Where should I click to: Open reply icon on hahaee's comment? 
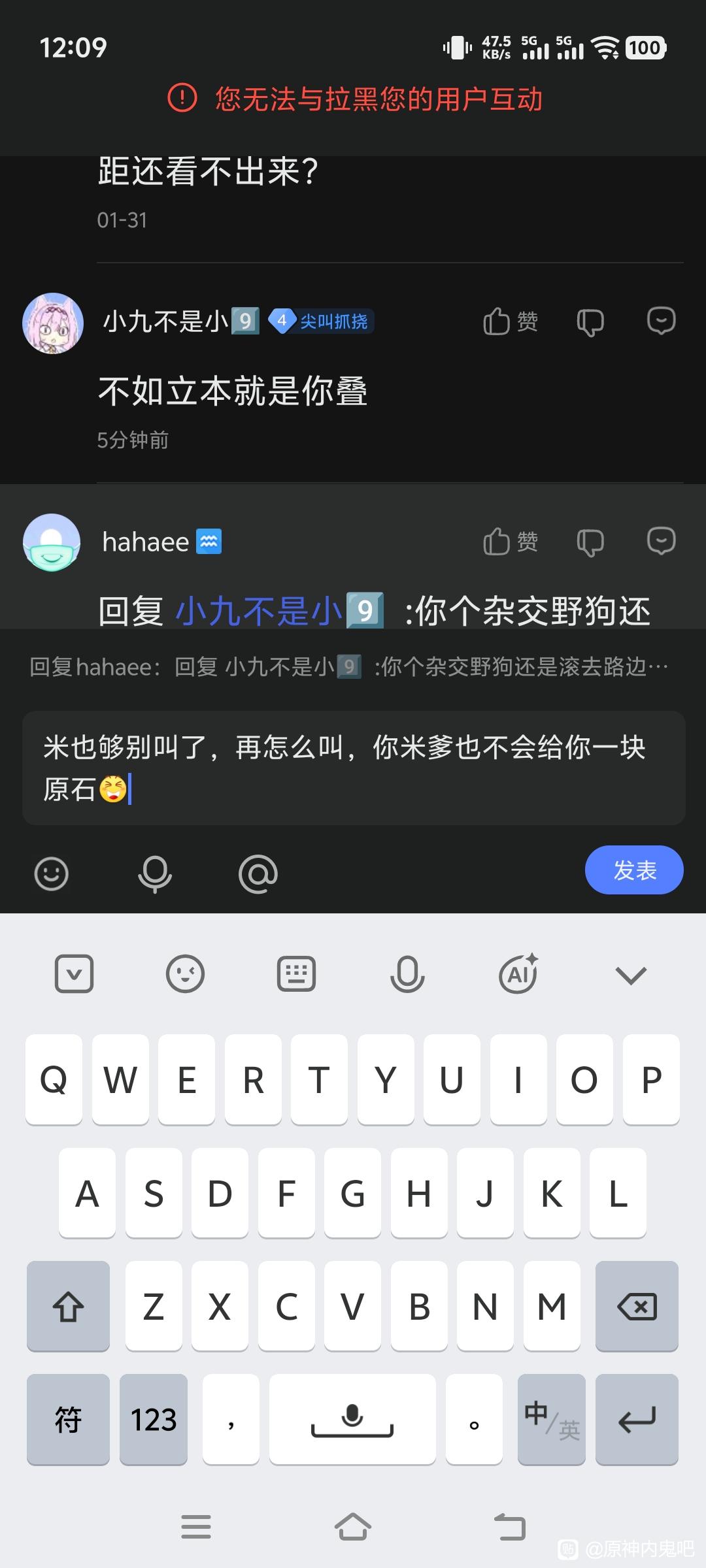point(661,541)
